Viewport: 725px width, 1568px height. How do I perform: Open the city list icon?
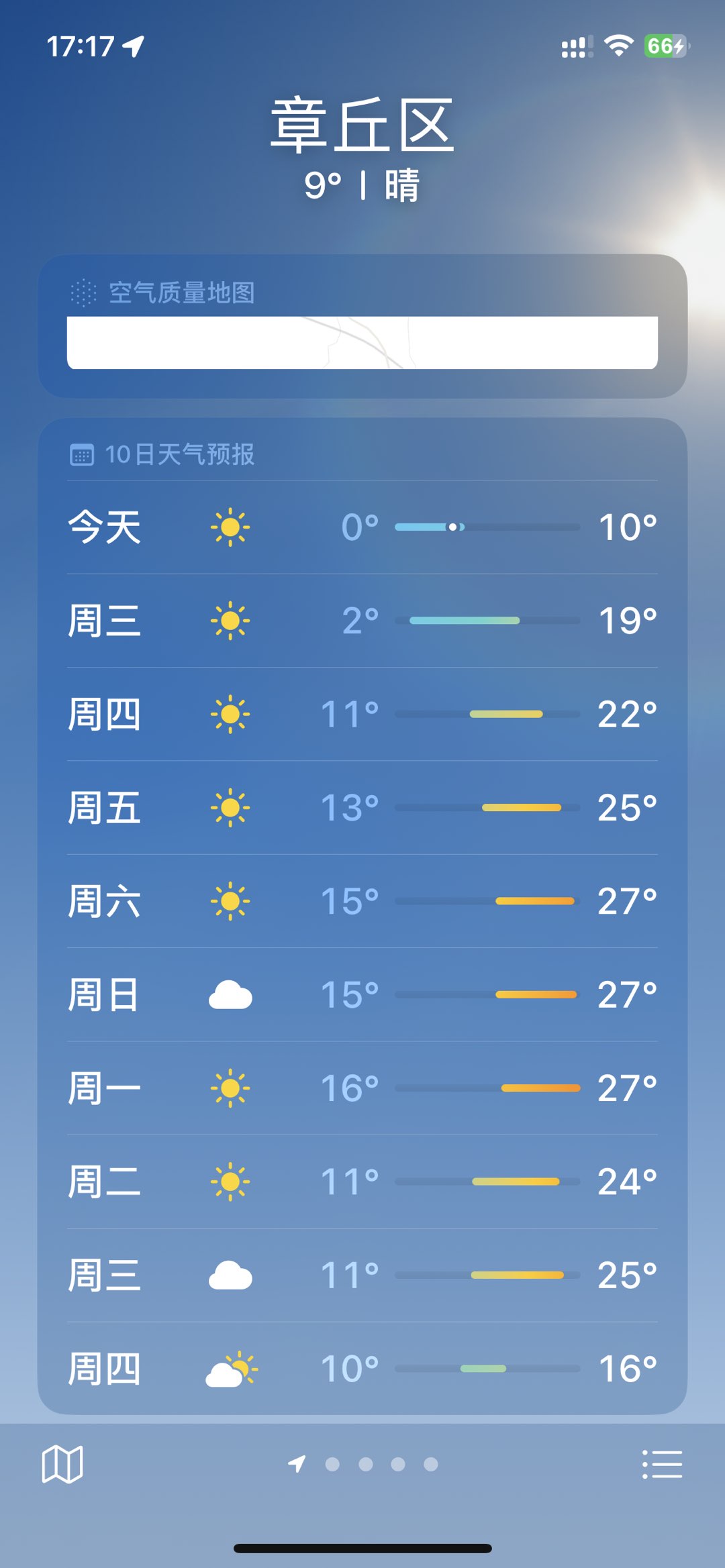[x=662, y=1464]
